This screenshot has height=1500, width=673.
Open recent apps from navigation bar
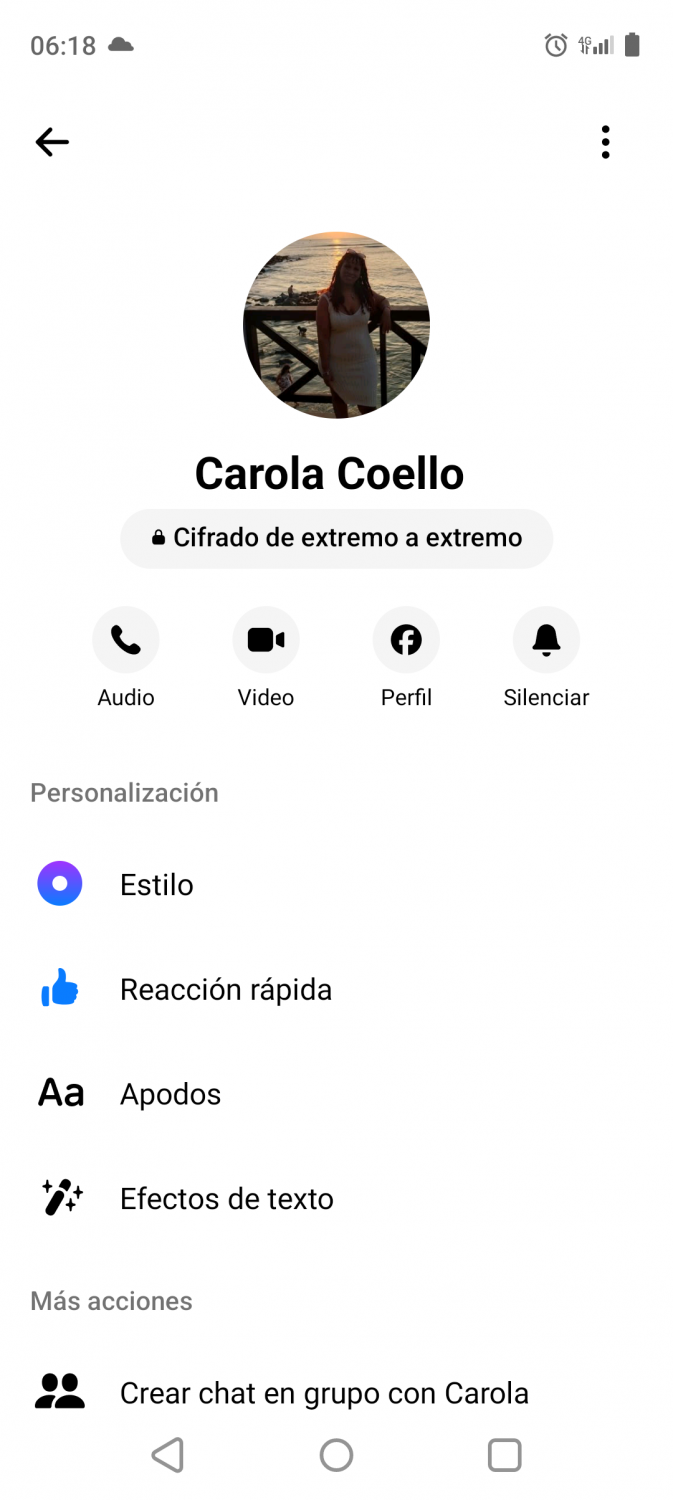[504, 1455]
